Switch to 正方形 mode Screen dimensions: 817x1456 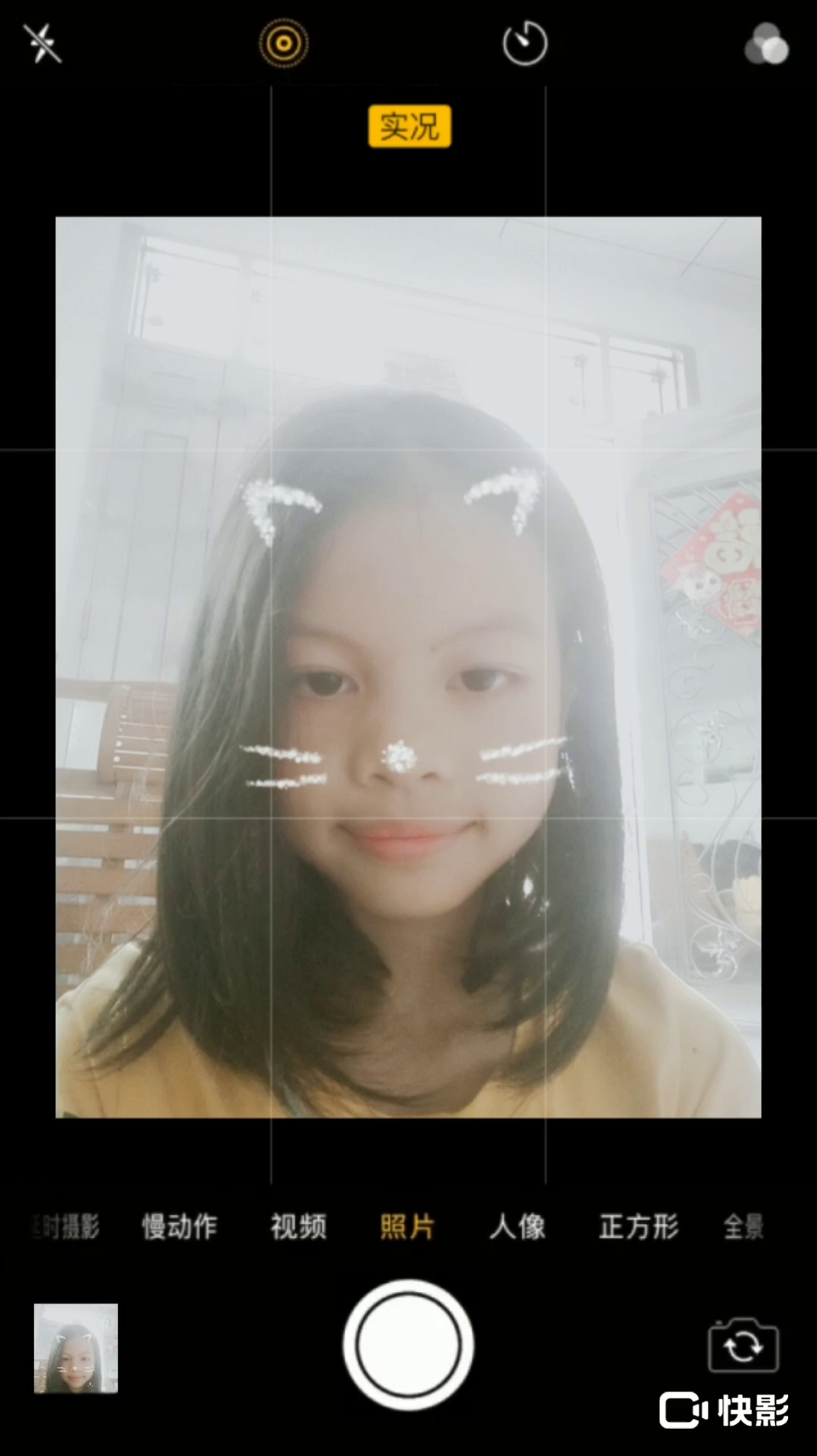coord(639,1226)
